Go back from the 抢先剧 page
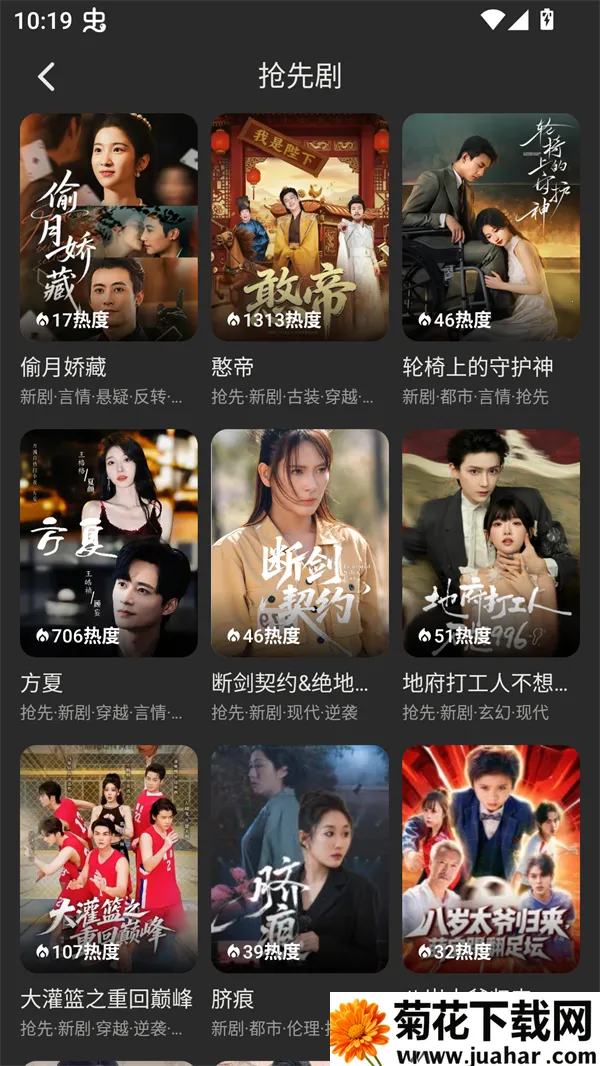The image size is (600, 1066). pos(46,76)
